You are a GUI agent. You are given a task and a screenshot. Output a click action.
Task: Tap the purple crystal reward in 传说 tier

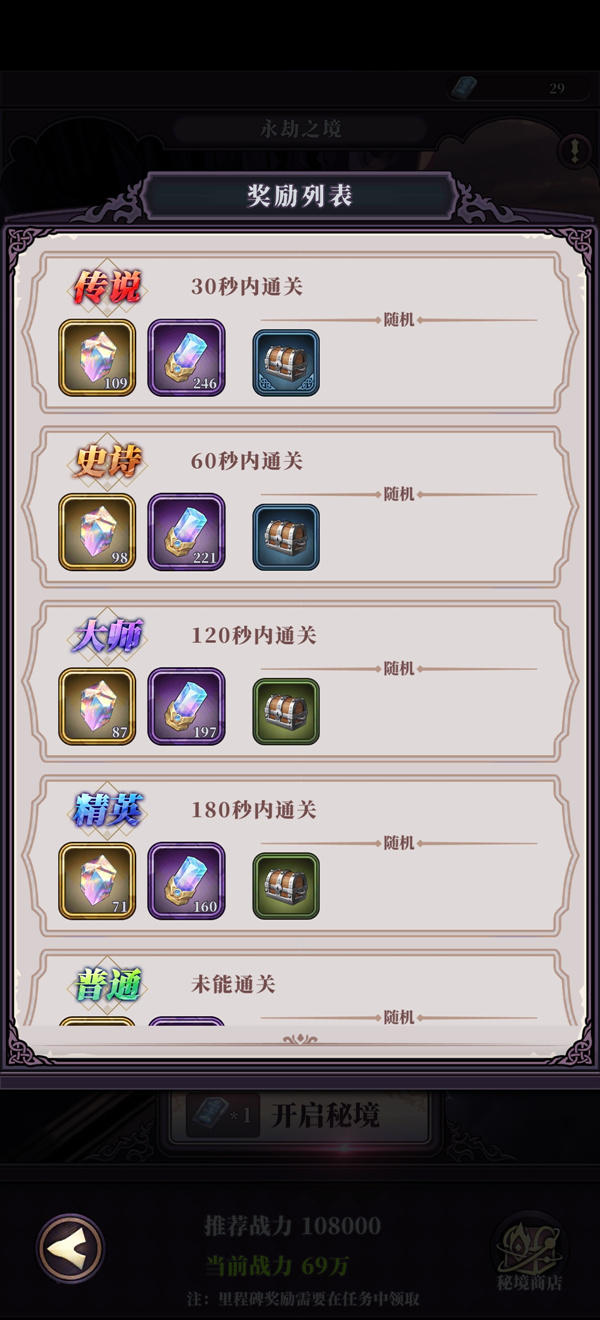186,358
